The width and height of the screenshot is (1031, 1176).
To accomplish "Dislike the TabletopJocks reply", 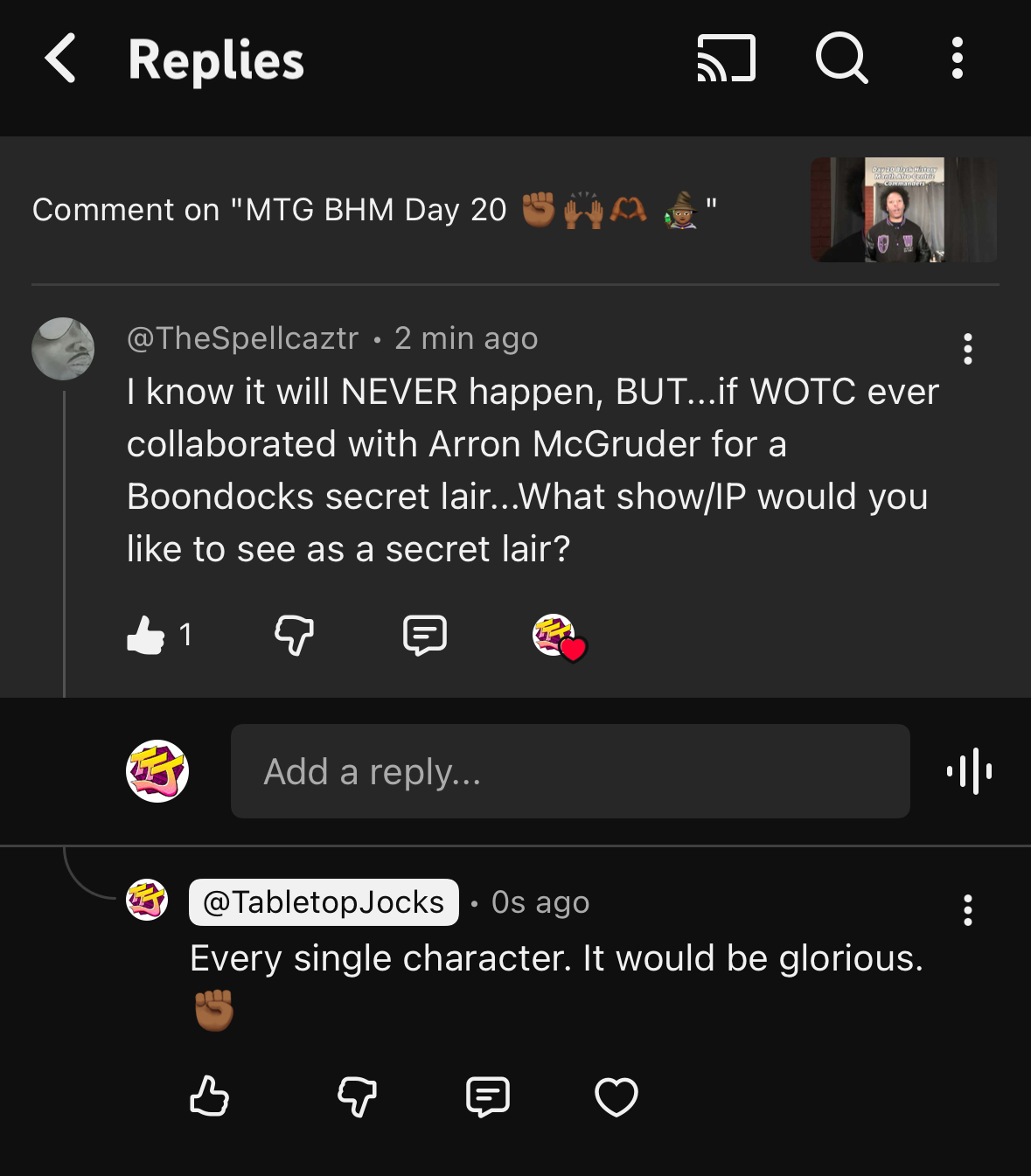I will [357, 1096].
